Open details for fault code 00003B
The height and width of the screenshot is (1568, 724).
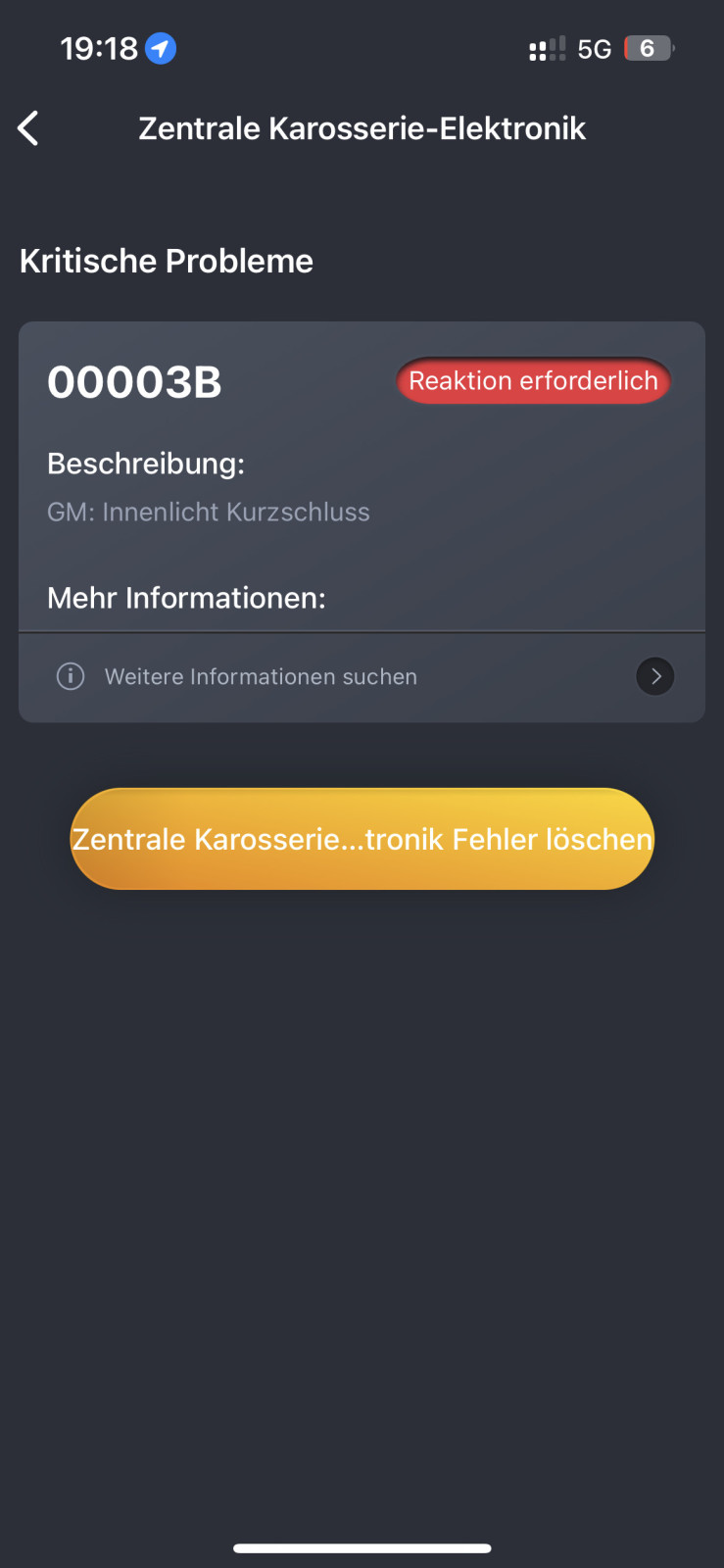click(x=134, y=381)
